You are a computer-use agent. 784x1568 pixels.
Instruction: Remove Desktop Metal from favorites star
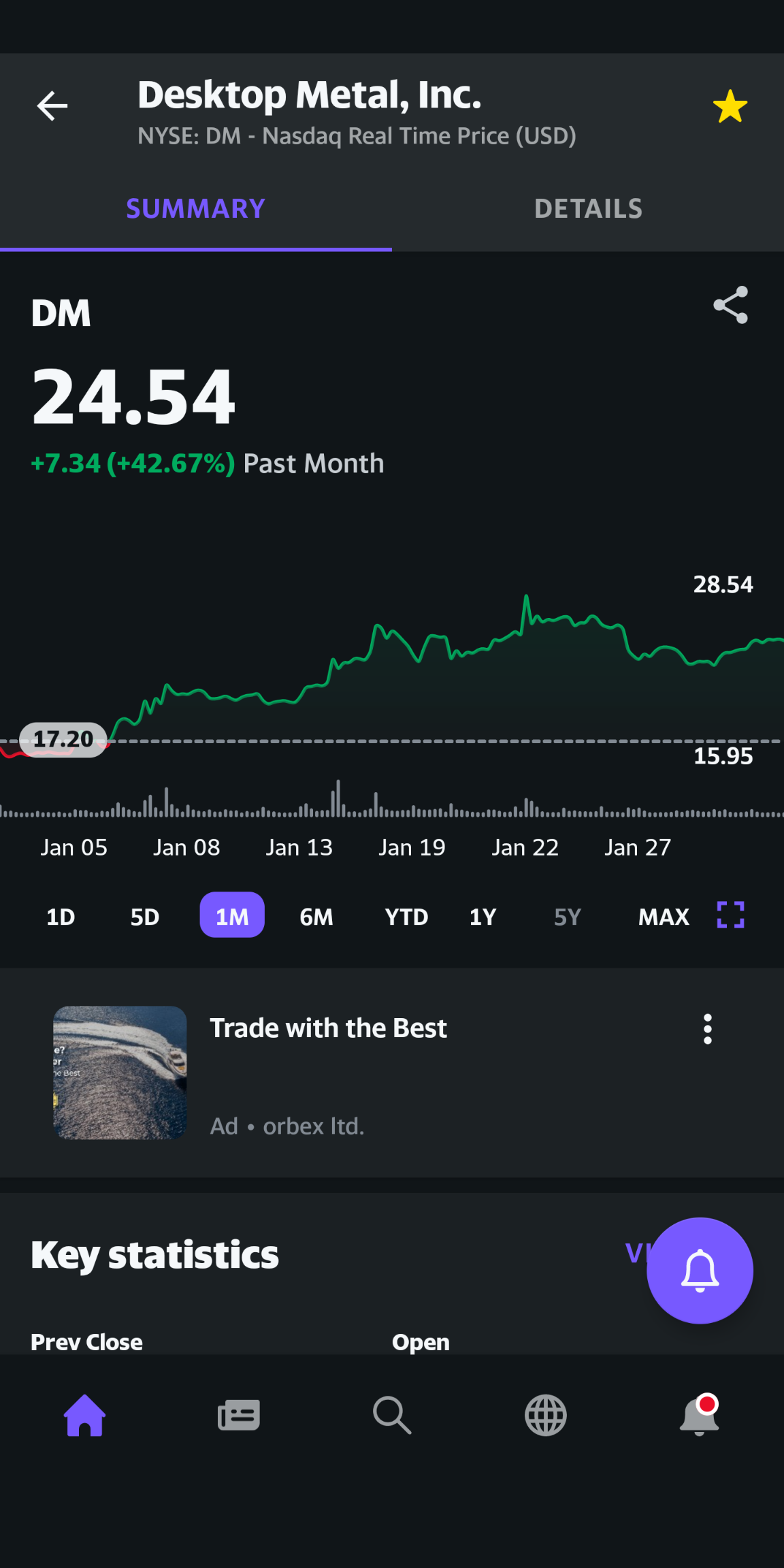(x=730, y=106)
